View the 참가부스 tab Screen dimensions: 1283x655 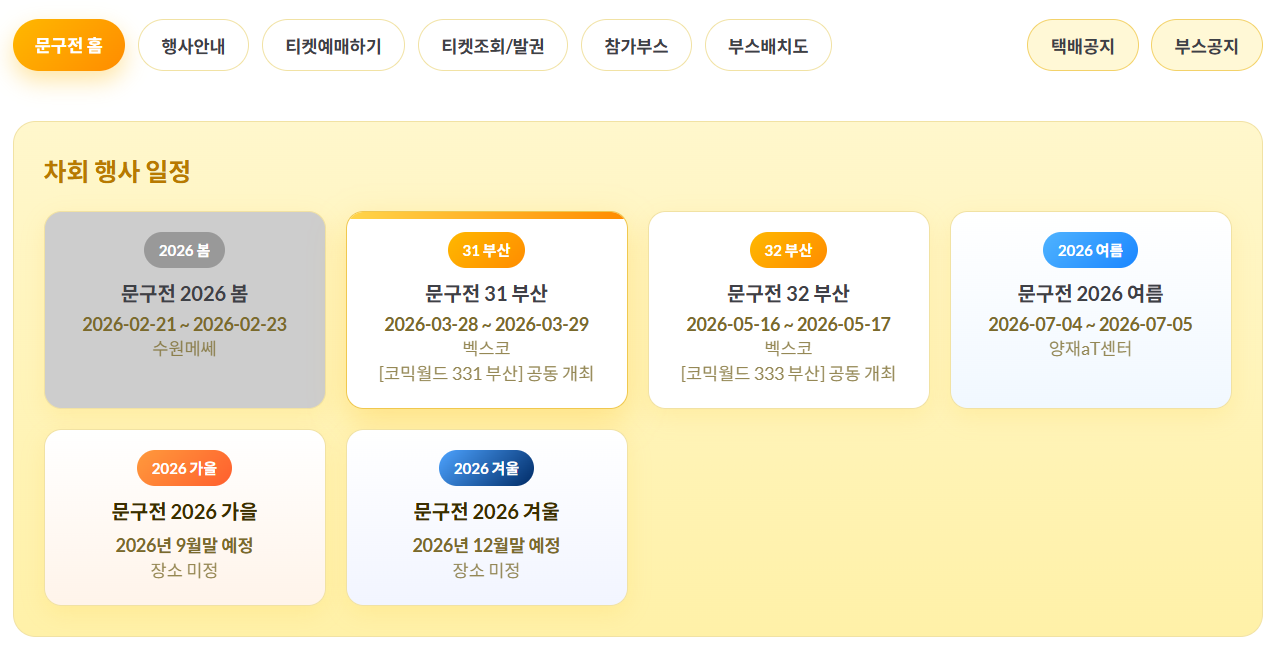636,45
